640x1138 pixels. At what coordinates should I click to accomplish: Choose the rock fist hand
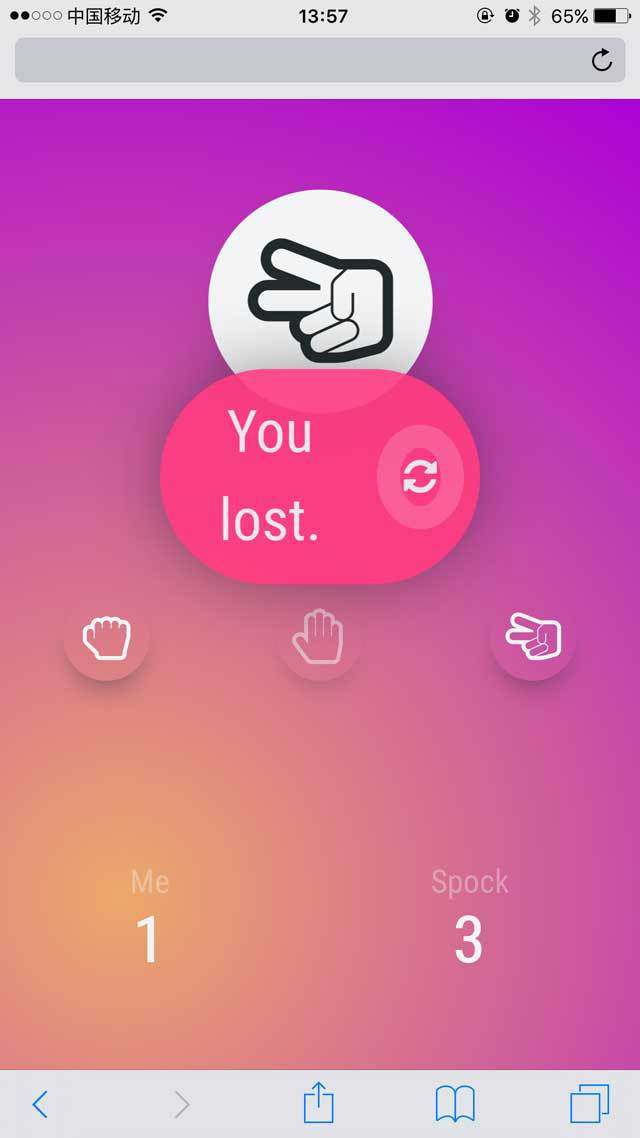coord(106,638)
